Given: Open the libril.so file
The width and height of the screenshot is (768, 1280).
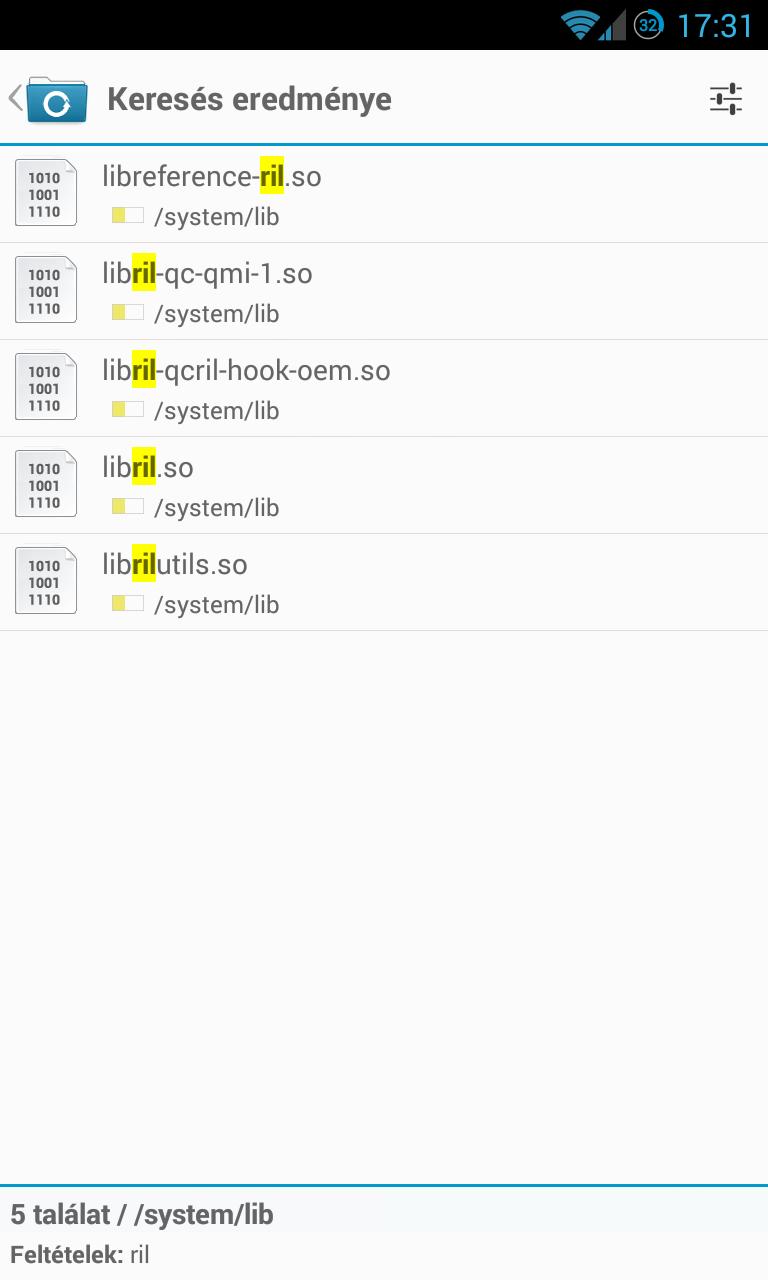Looking at the screenshot, I should pos(384,485).
